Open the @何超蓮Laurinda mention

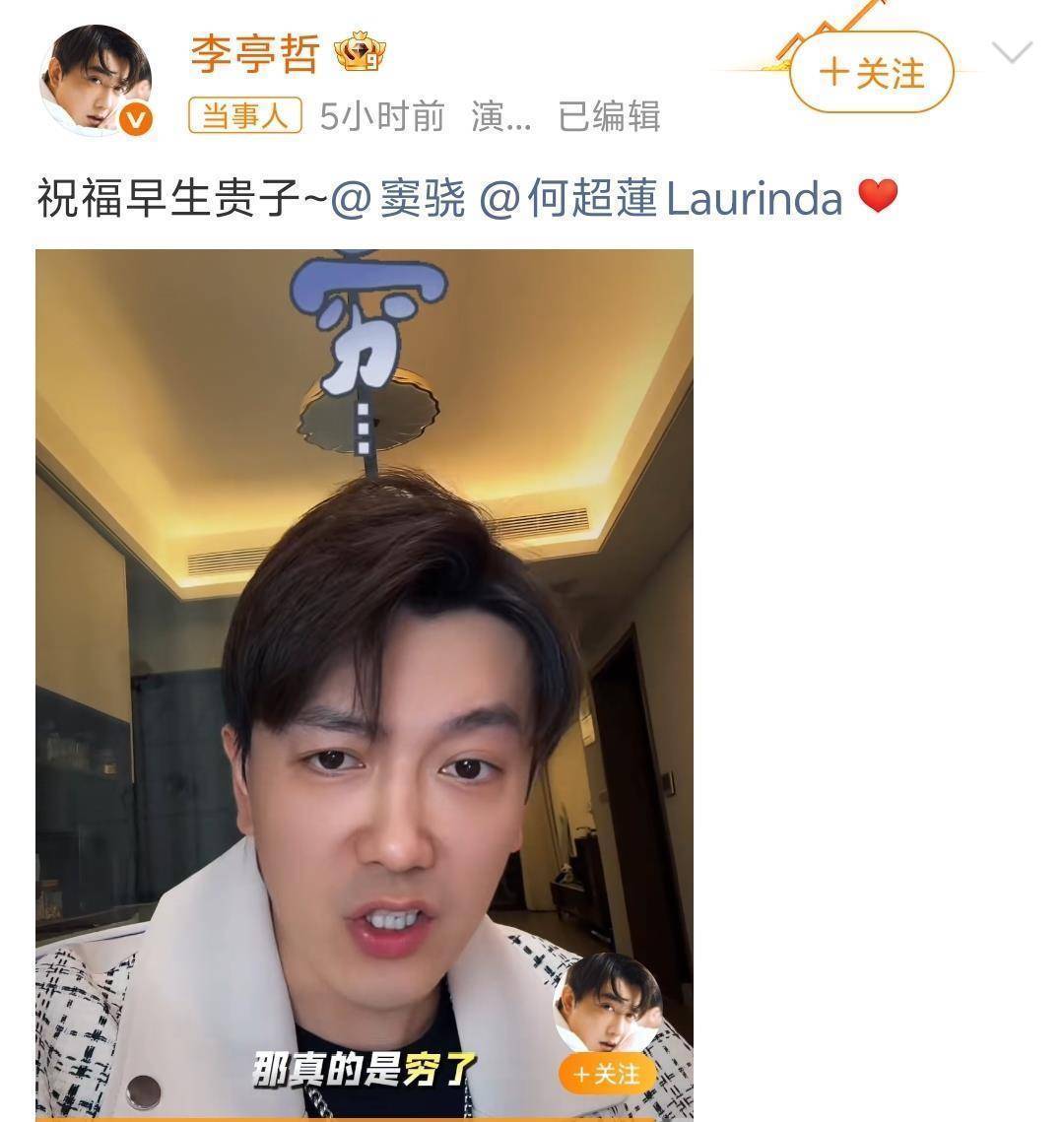tap(660, 198)
